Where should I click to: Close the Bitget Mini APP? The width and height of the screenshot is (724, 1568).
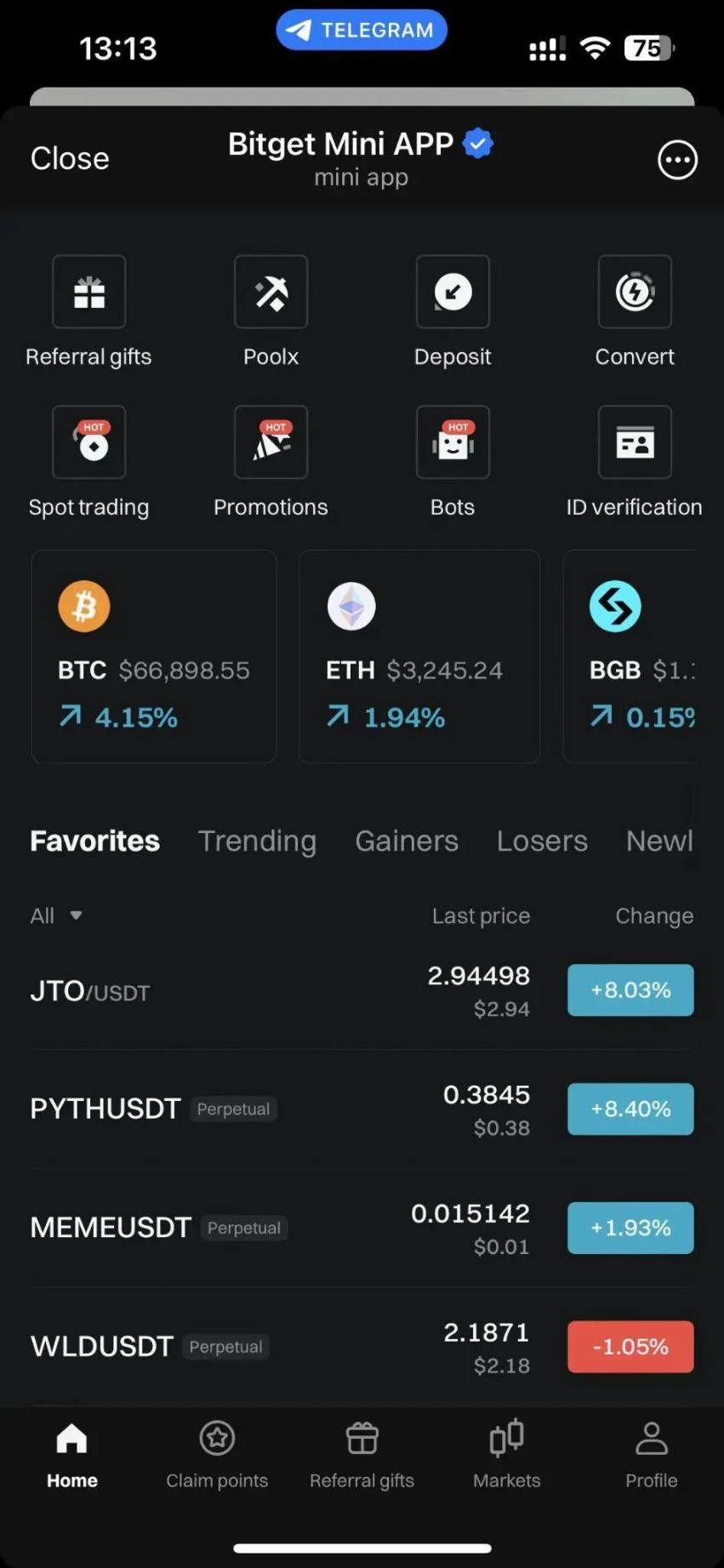[x=70, y=159]
